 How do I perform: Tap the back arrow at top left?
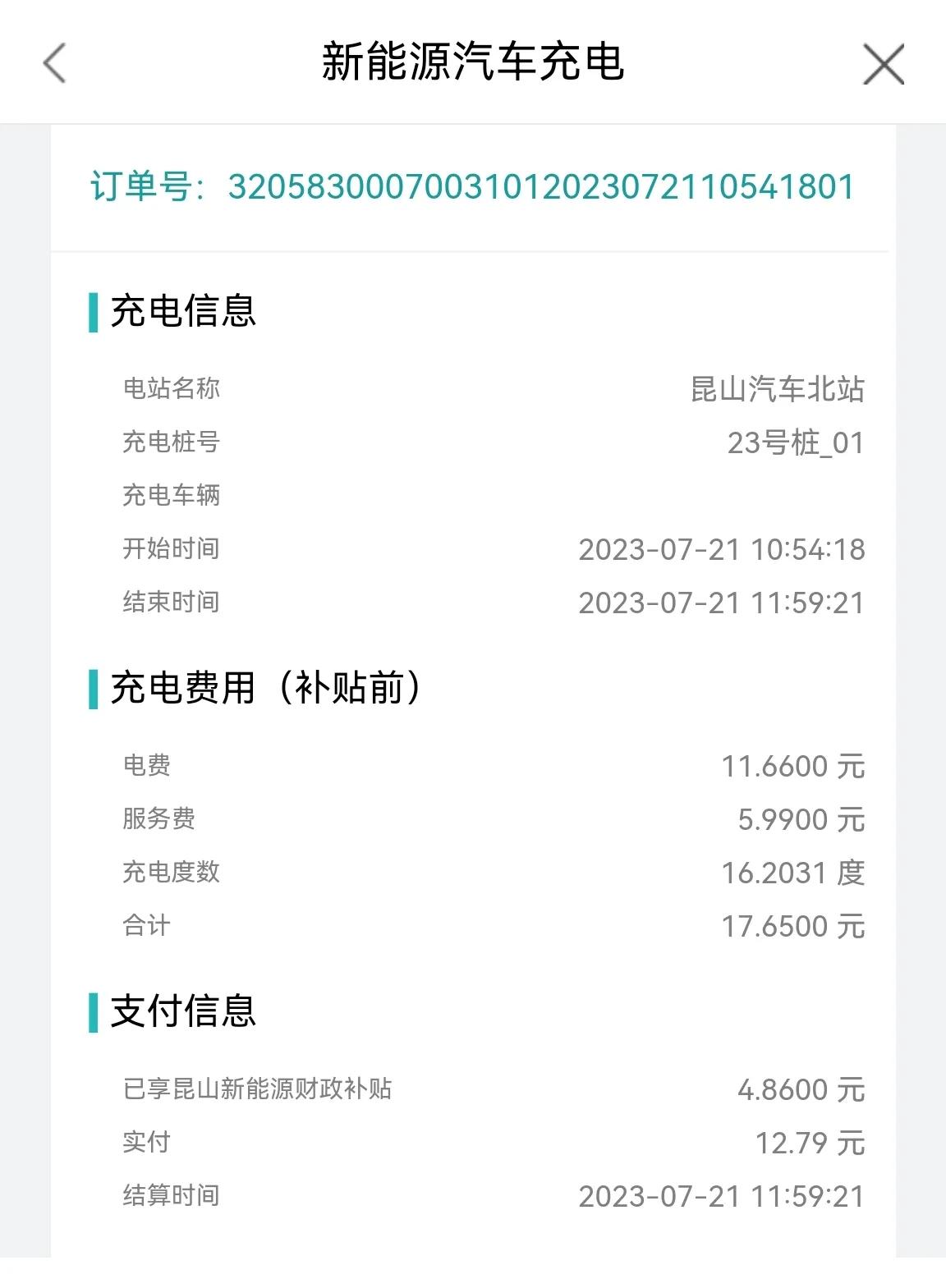click(54, 64)
